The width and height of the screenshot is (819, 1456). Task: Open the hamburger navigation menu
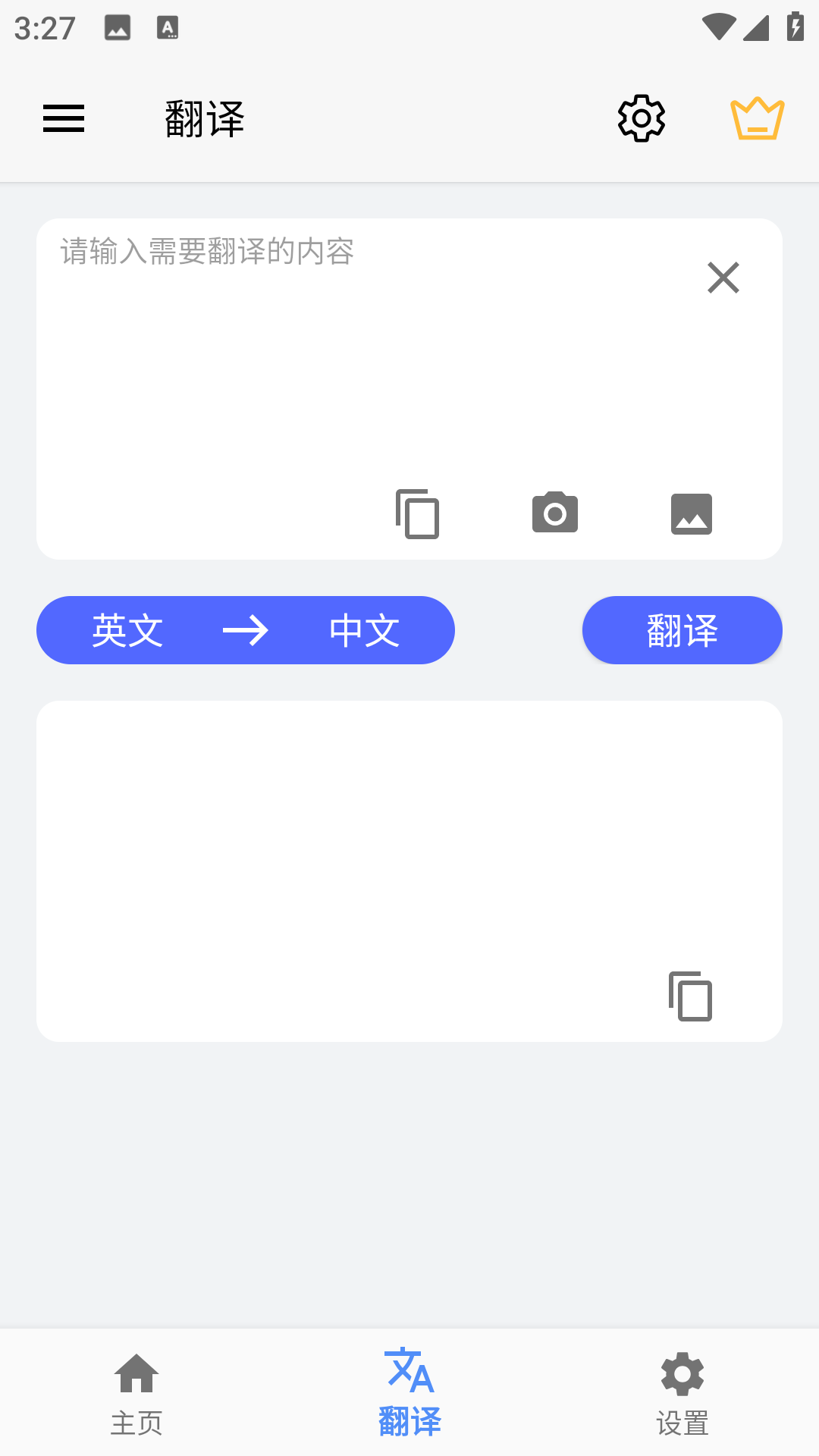[x=63, y=118]
